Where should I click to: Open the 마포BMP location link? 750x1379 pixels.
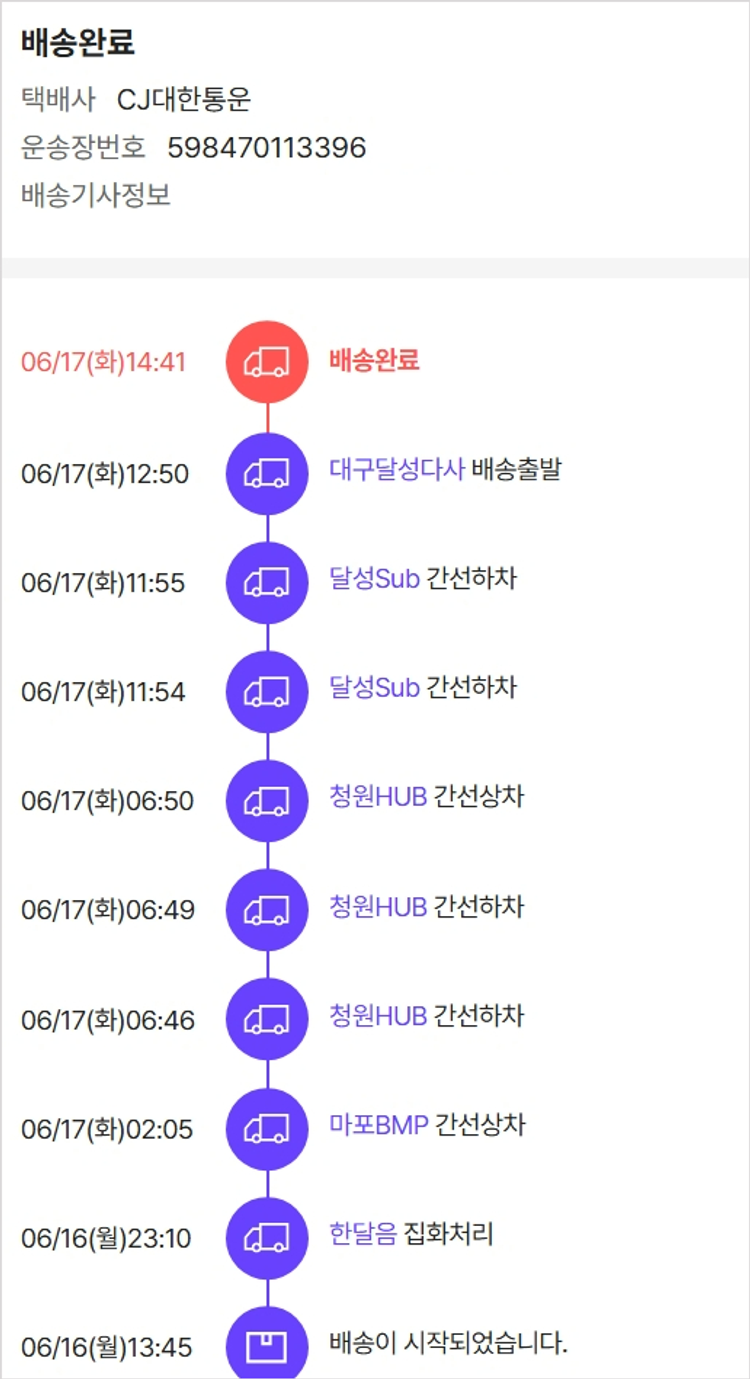379,1125
